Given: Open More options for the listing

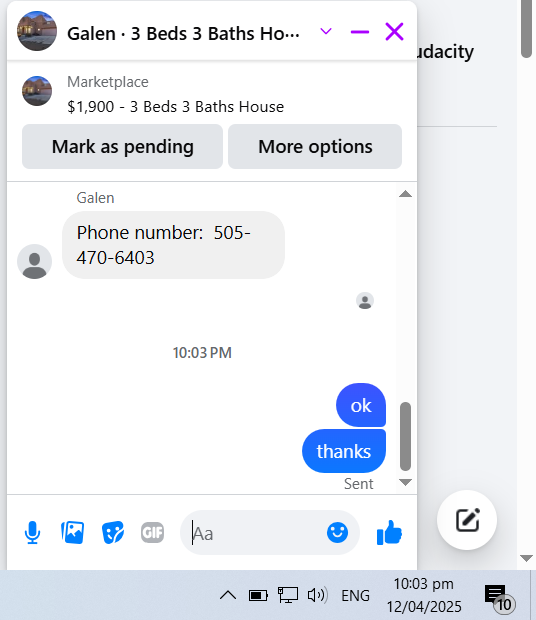Looking at the screenshot, I should click(315, 147).
